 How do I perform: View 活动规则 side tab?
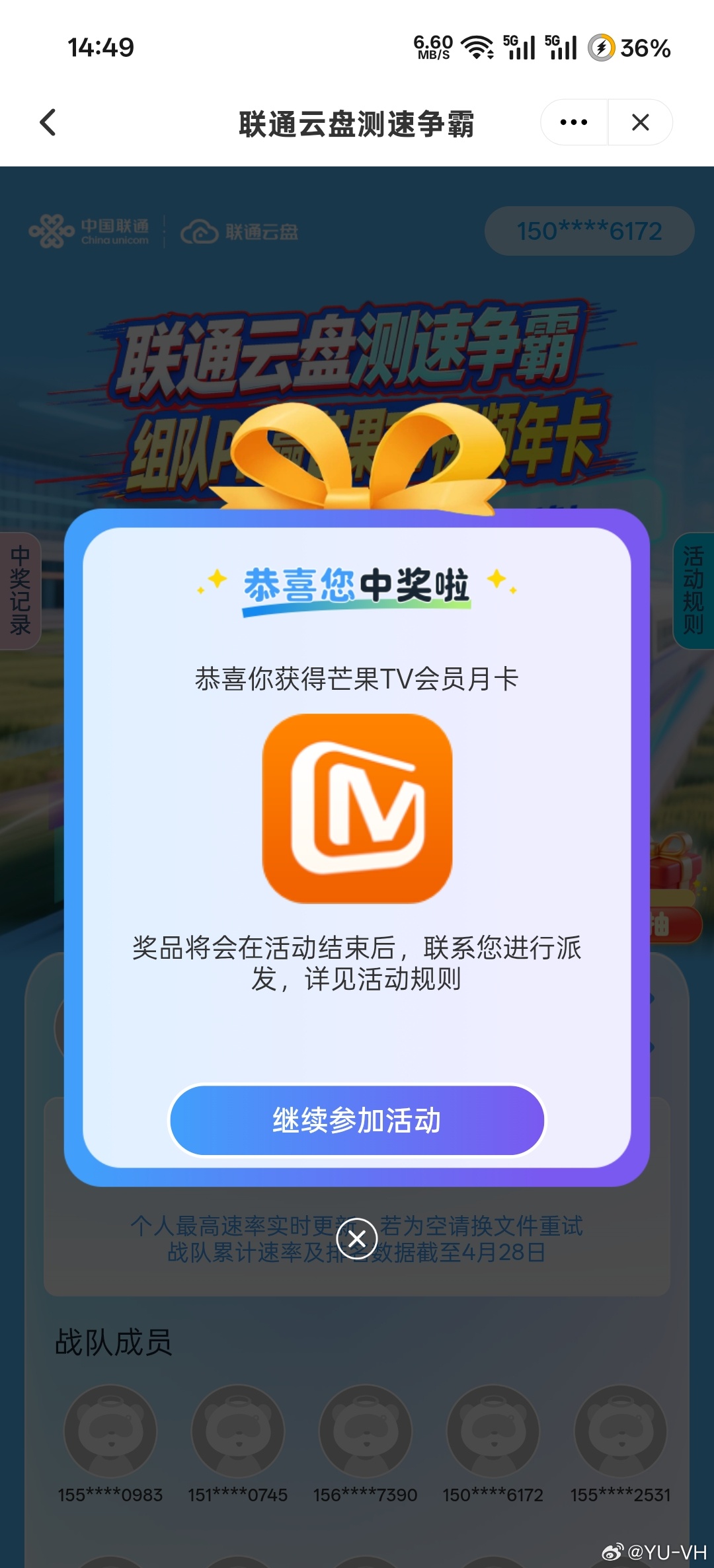pyautogui.click(x=694, y=590)
